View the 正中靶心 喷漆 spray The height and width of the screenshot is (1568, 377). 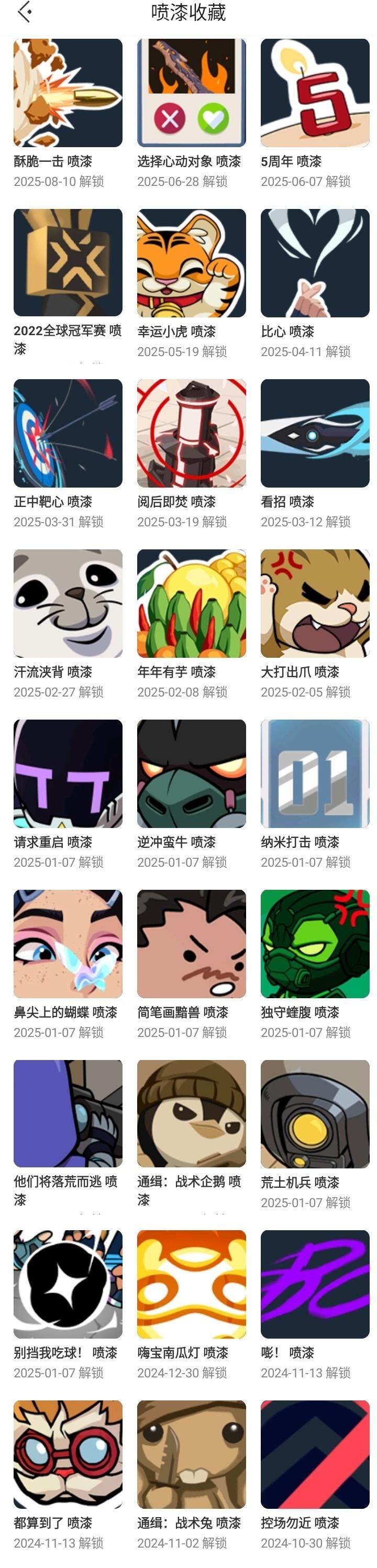pyautogui.click(x=68, y=434)
